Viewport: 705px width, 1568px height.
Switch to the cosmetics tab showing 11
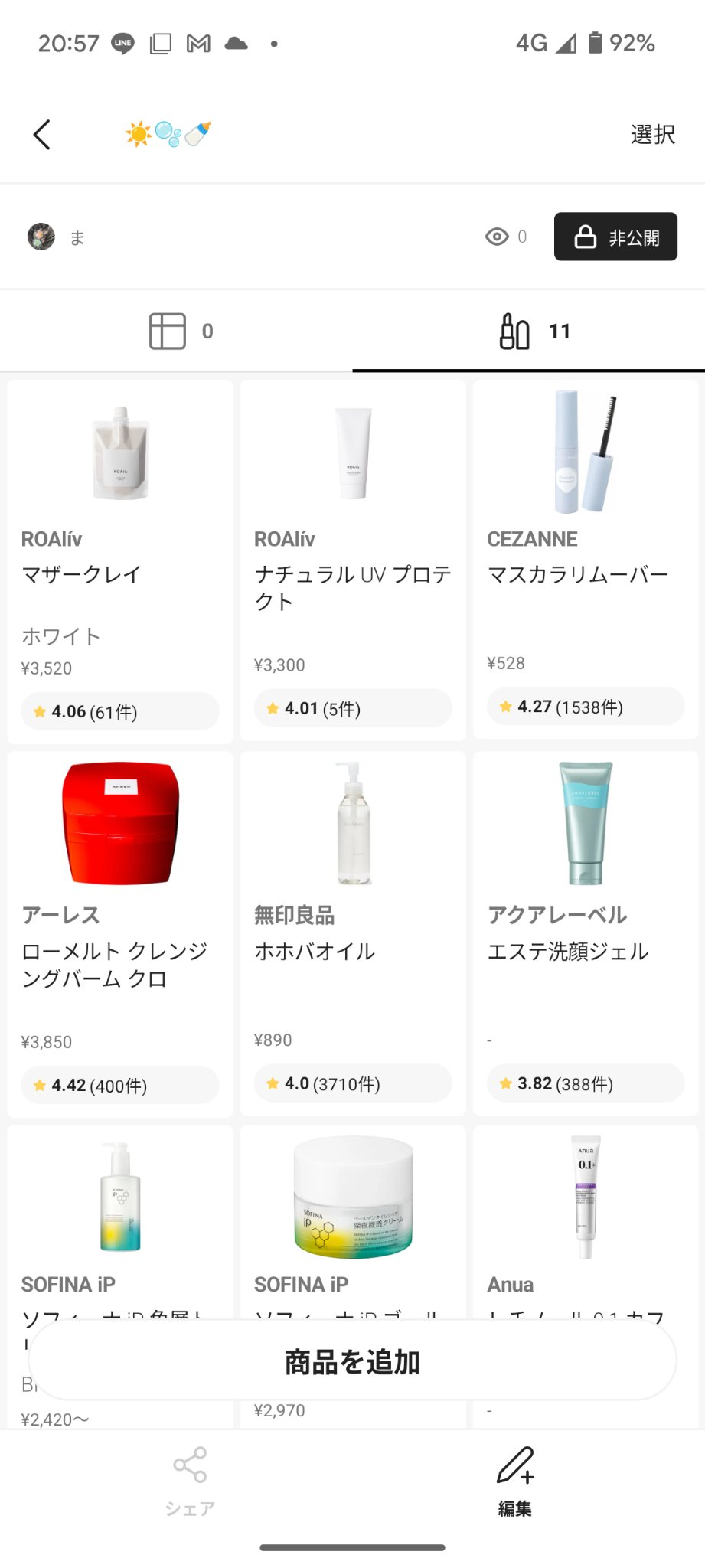(536, 330)
